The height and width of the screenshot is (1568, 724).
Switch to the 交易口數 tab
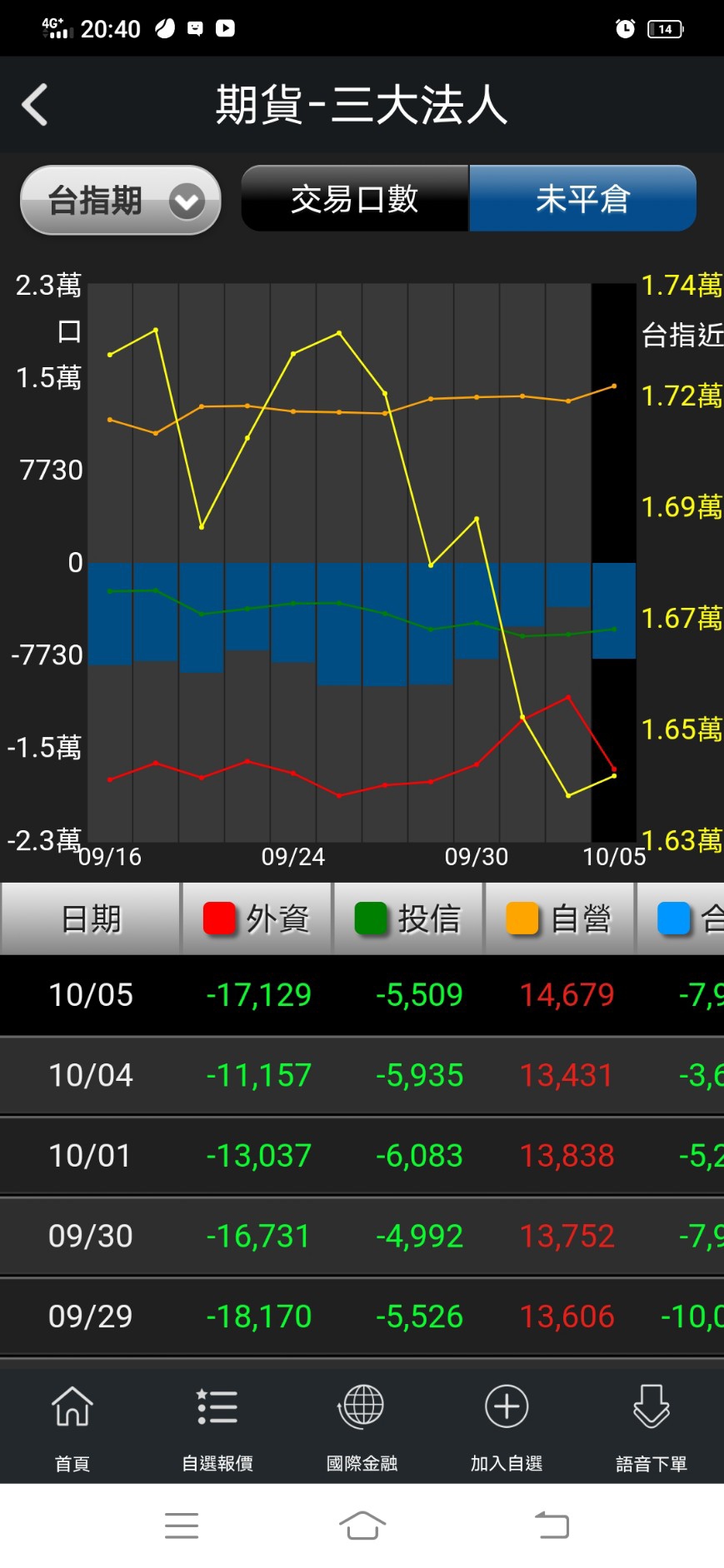tap(355, 199)
